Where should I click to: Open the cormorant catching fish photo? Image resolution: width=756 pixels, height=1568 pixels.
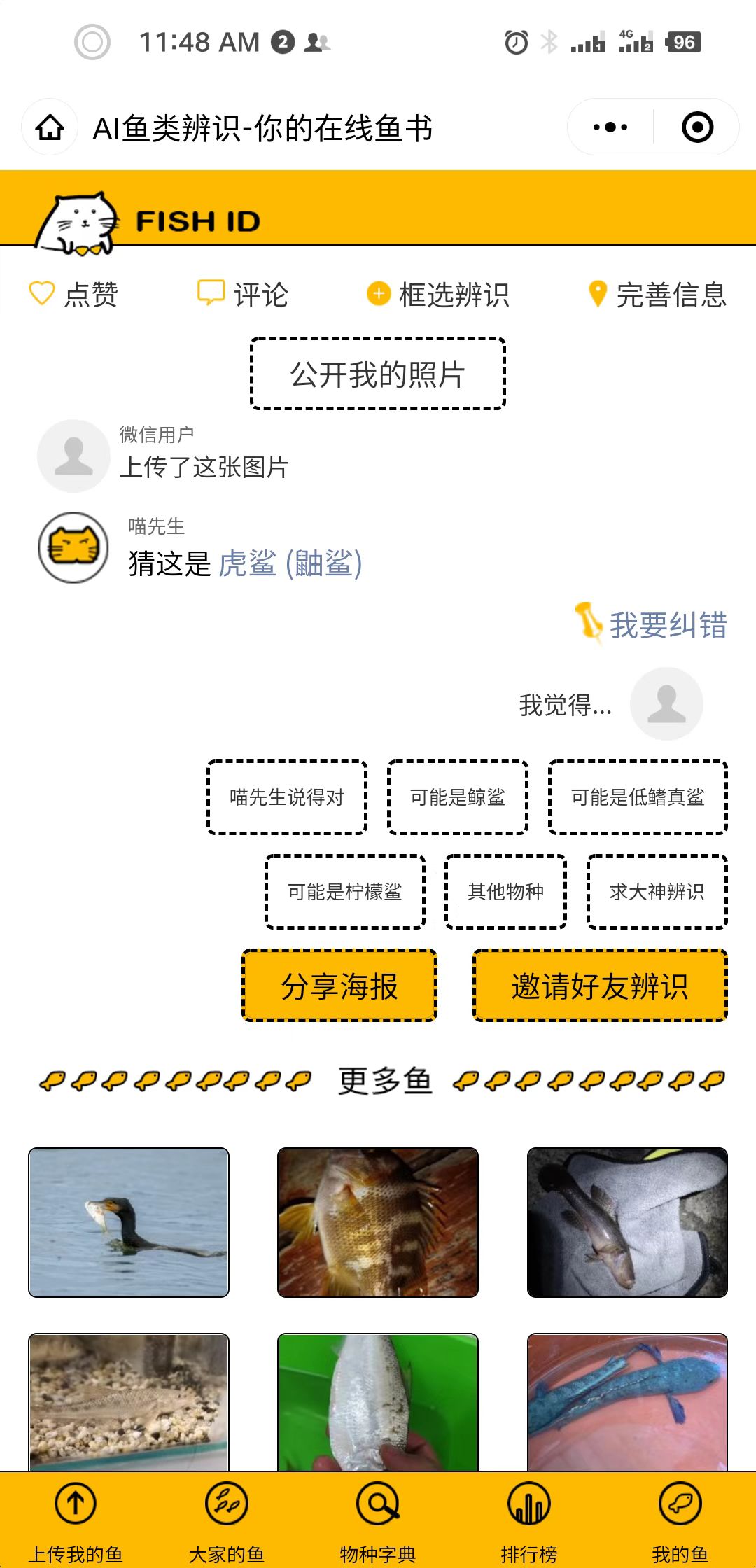coord(129,1222)
